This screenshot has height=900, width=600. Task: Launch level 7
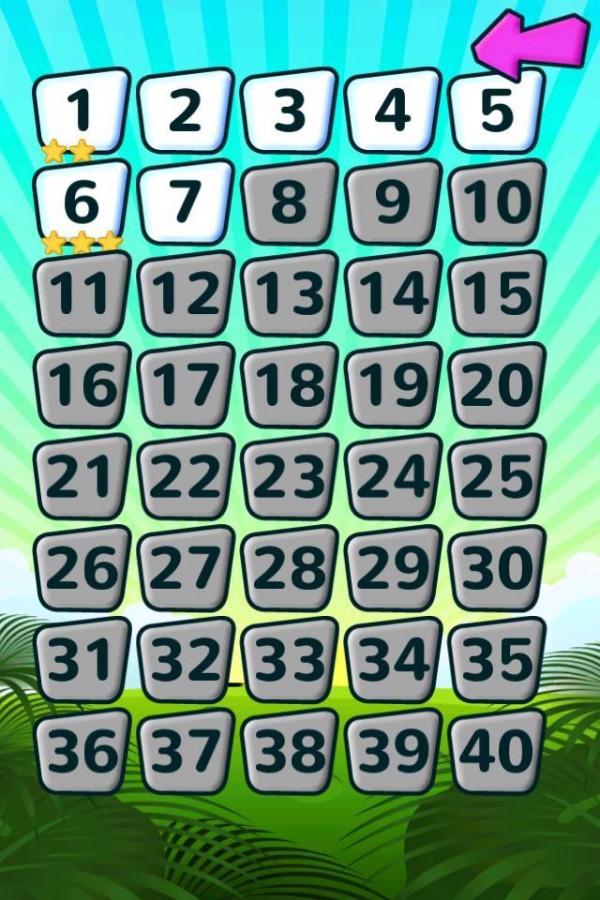186,201
